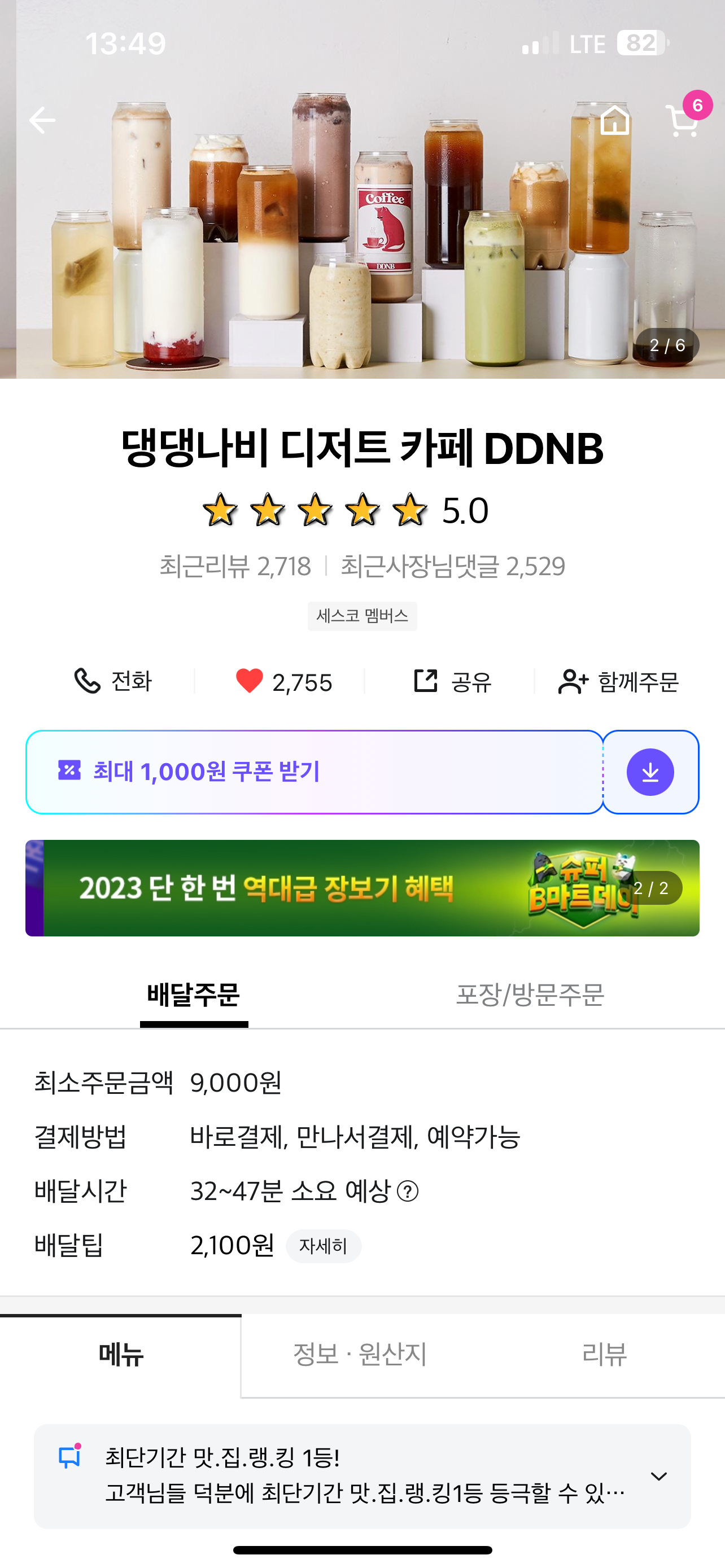Show delivery time help icon
Screen dimensions: 725x1568
point(407,1191)
